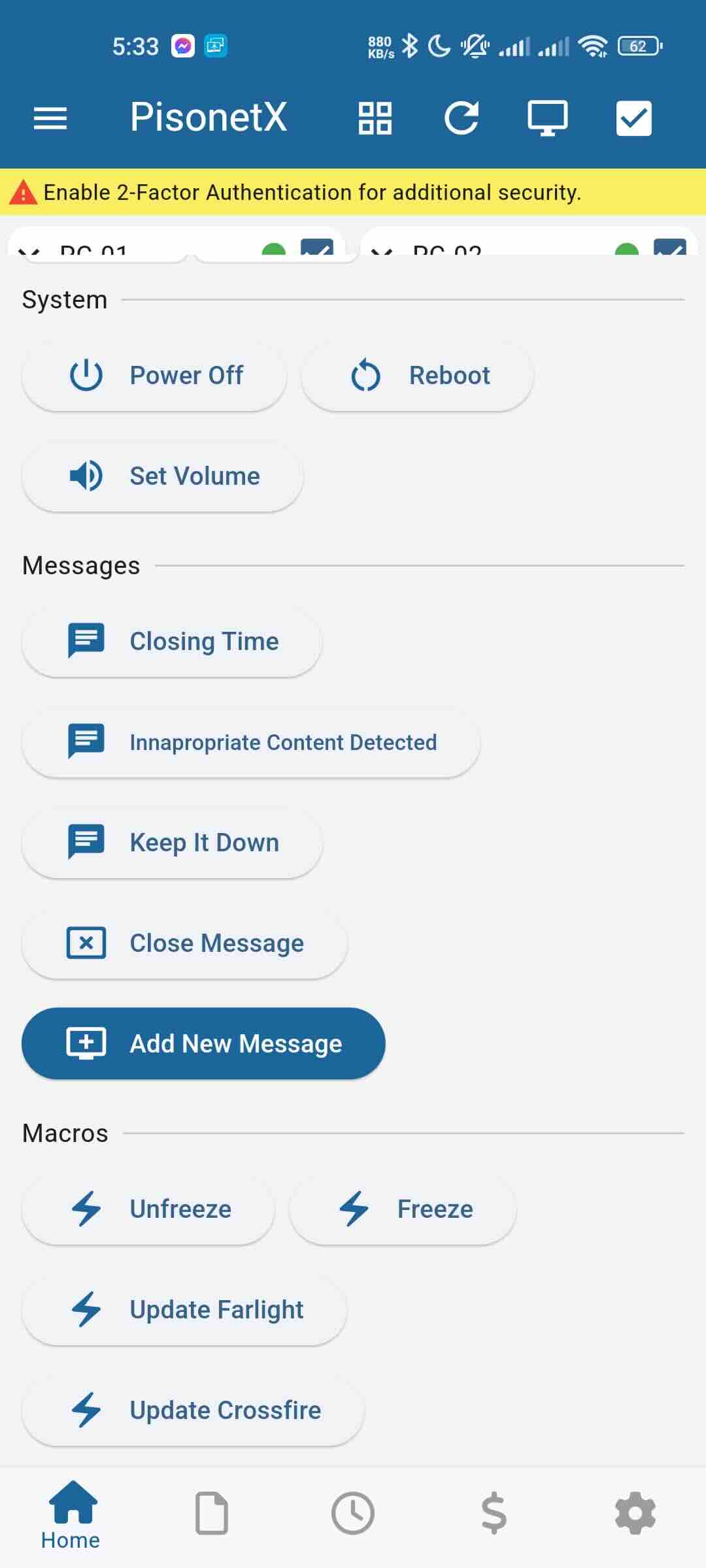This screenshot has height=1568, width=706.
Task: Tap the monitor icon in toolbar
Action: click(548, 118)
